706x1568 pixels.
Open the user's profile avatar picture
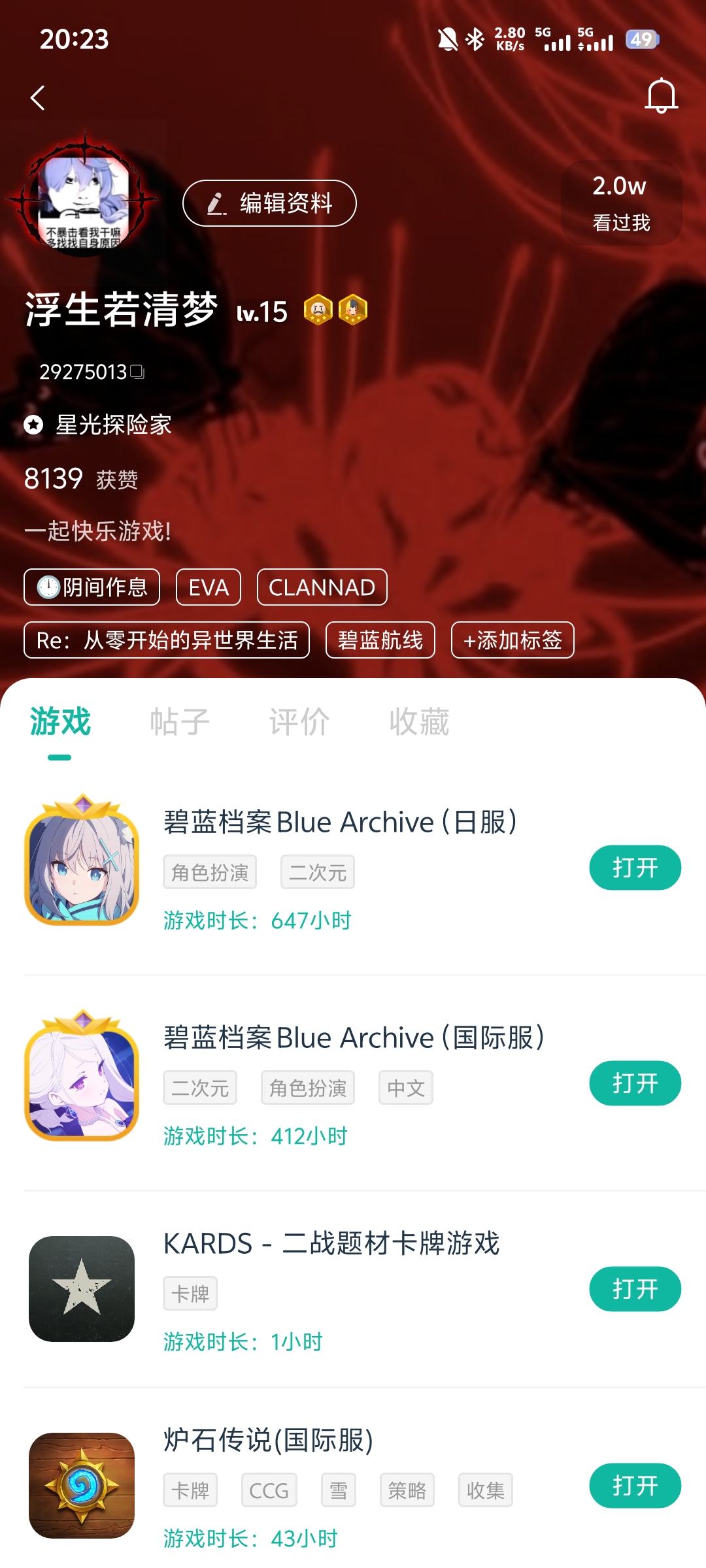click(85, 199)
